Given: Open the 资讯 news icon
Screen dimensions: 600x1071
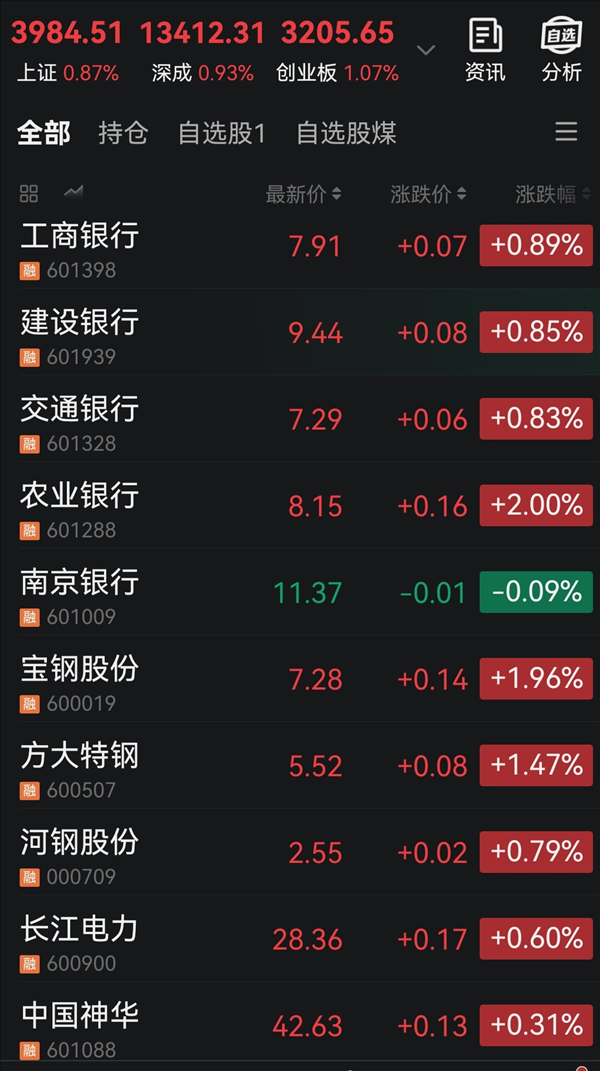Looking at the screenshot, I should 485,49.
